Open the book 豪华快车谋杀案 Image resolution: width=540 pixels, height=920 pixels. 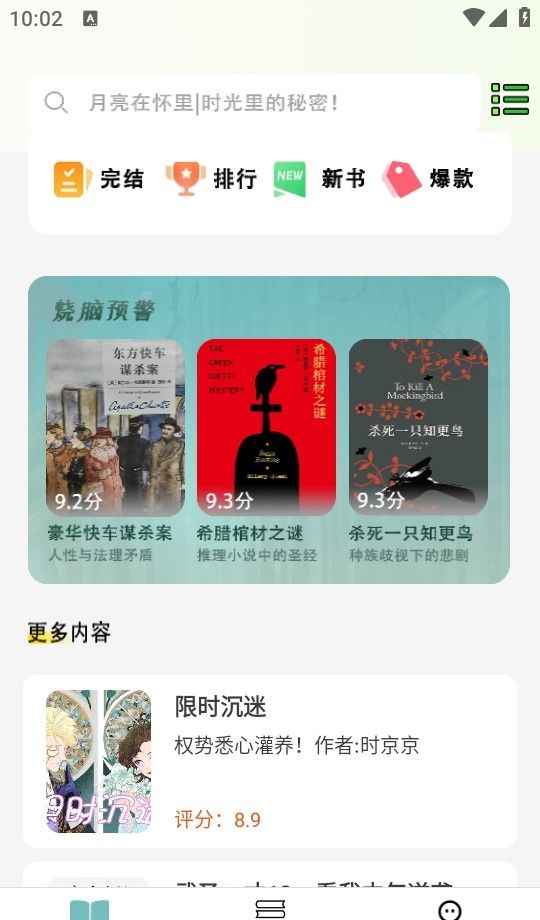click(x=115, y=451)
